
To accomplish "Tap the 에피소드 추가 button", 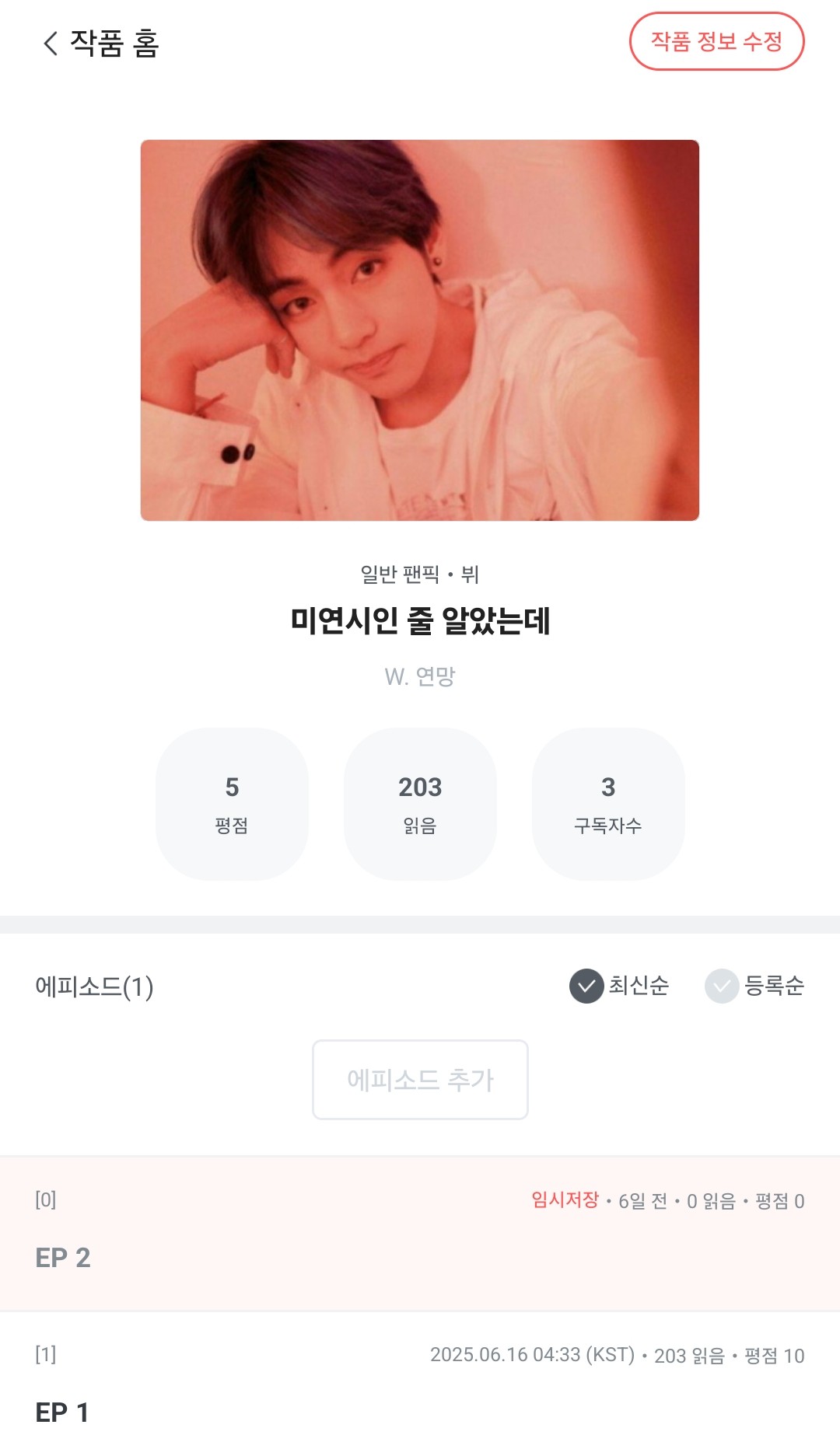I will (420, 1080).
